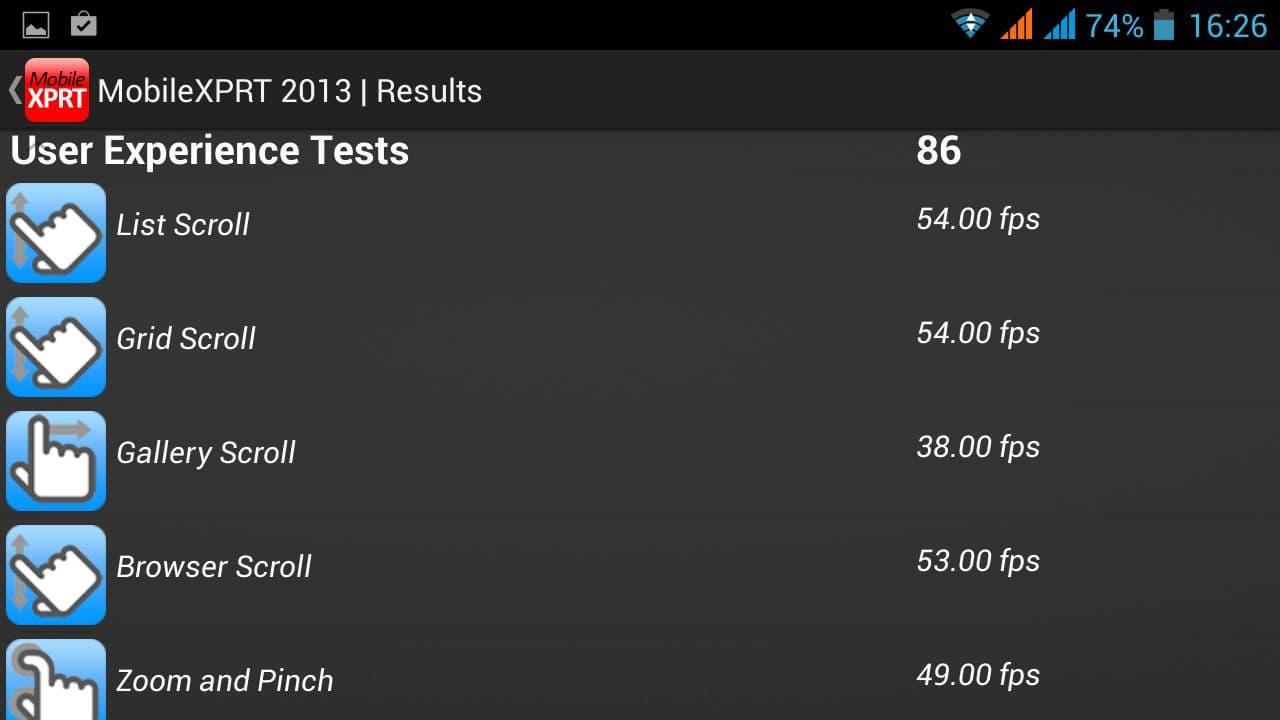The image size is (1280, 720).
Task: Go back using the MobileXPRT app icon
Action: click(x=56, y=90)
